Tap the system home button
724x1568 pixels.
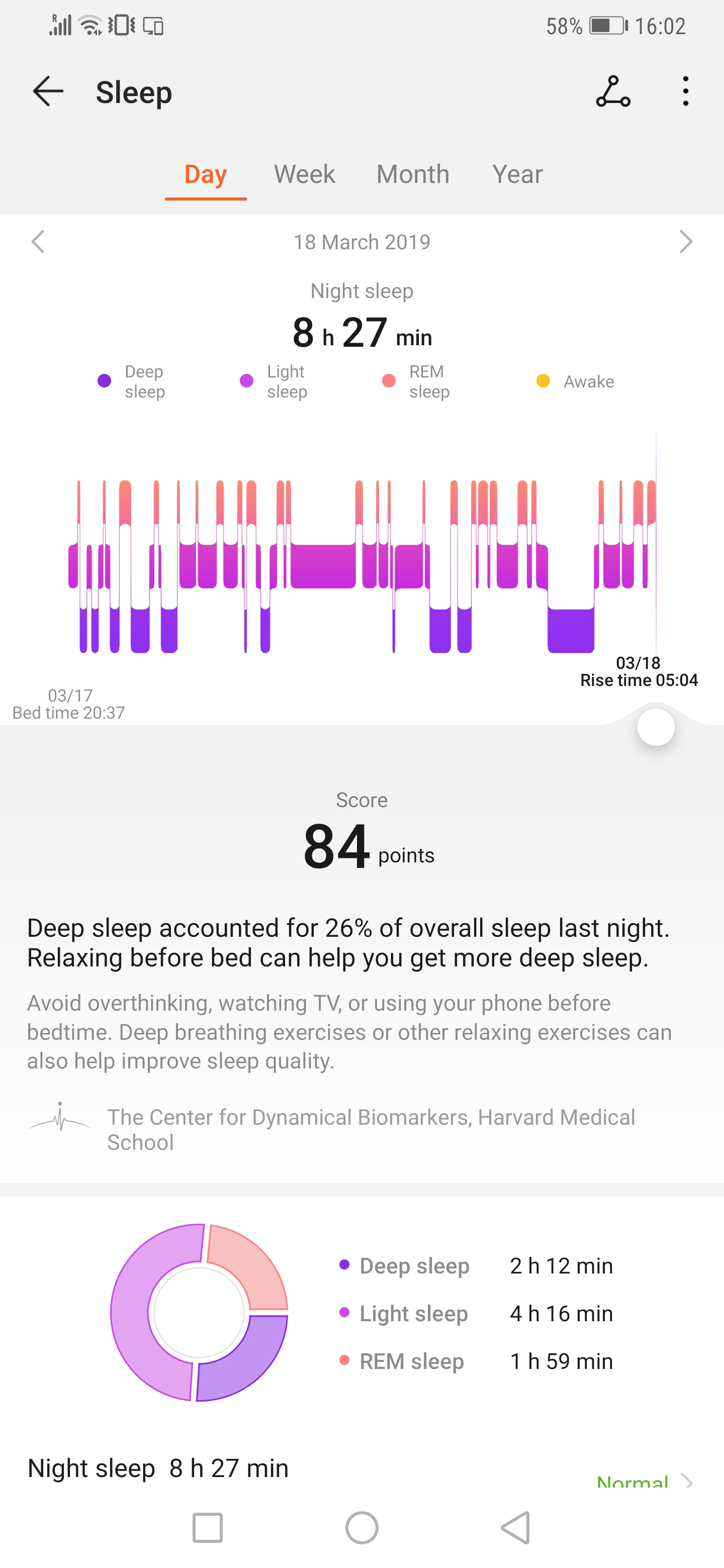361,1528
